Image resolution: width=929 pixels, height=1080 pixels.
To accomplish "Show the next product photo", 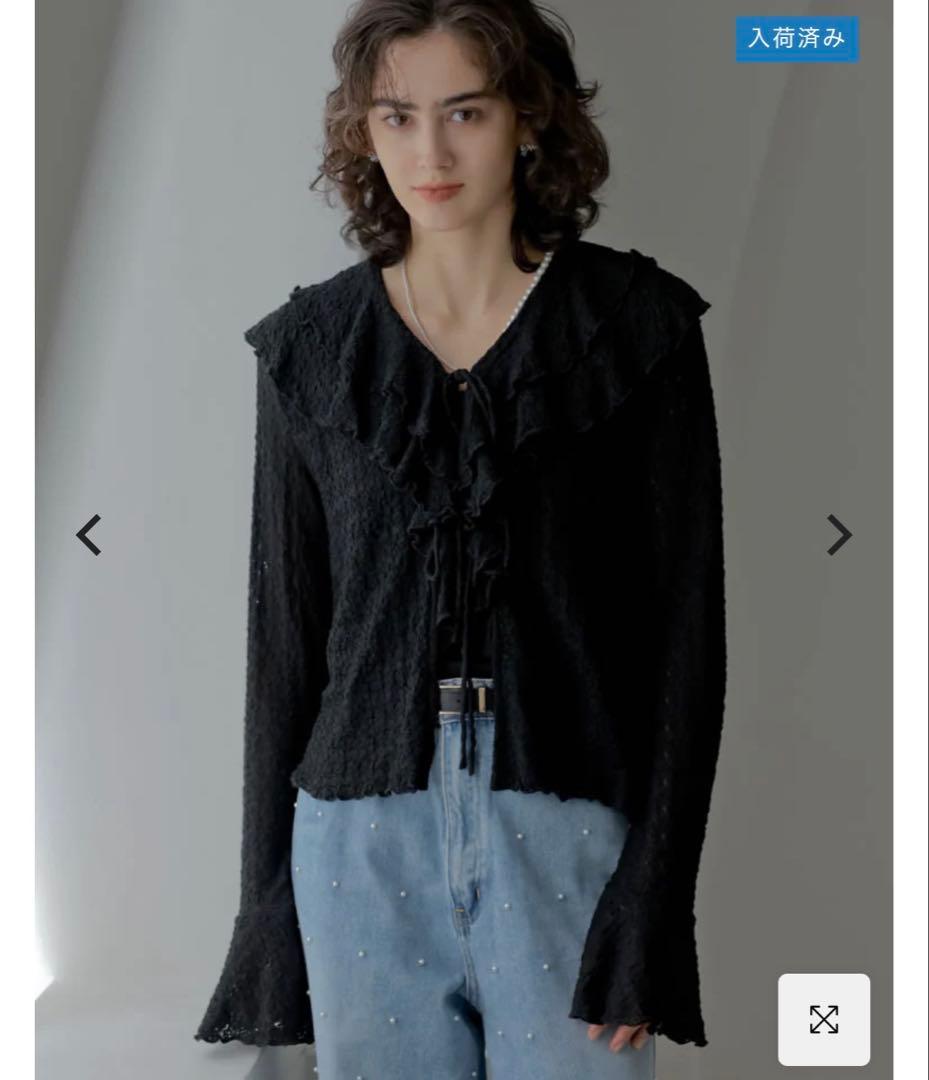I will (x=839, y=534).
